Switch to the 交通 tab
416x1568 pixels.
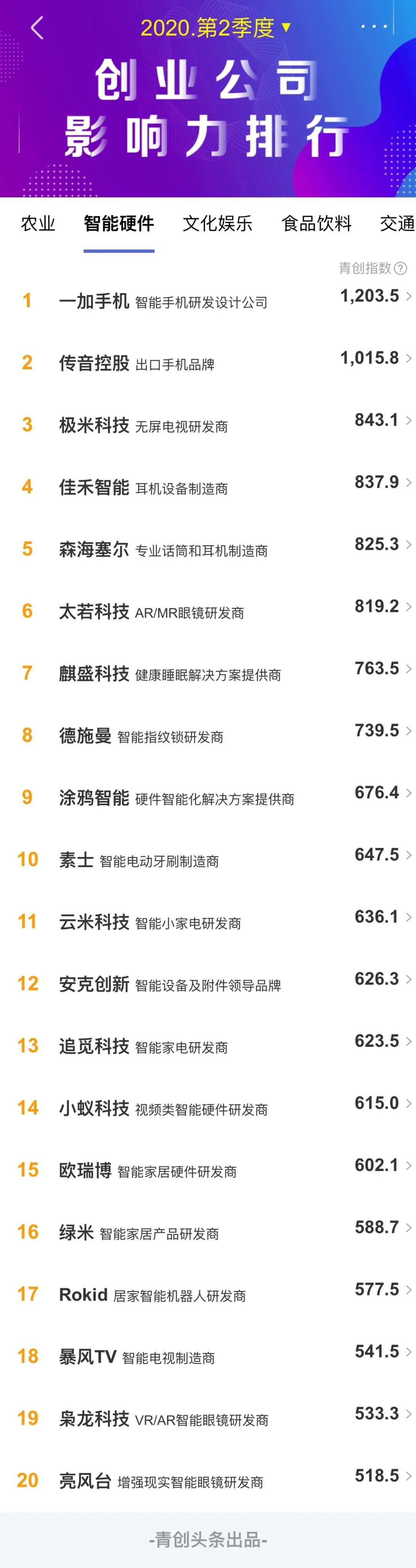point(396,223)
